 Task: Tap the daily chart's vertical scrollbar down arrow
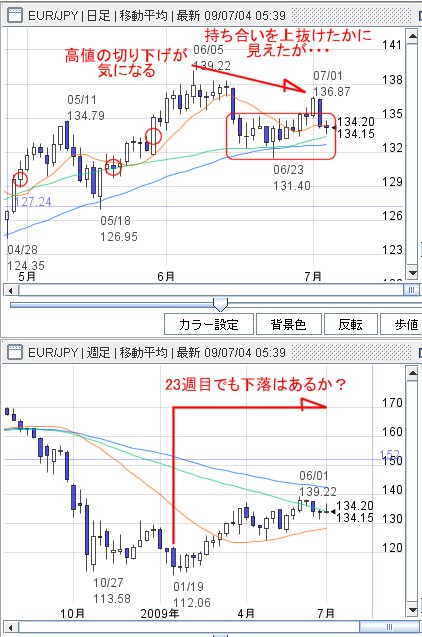[x=412, y=273]
